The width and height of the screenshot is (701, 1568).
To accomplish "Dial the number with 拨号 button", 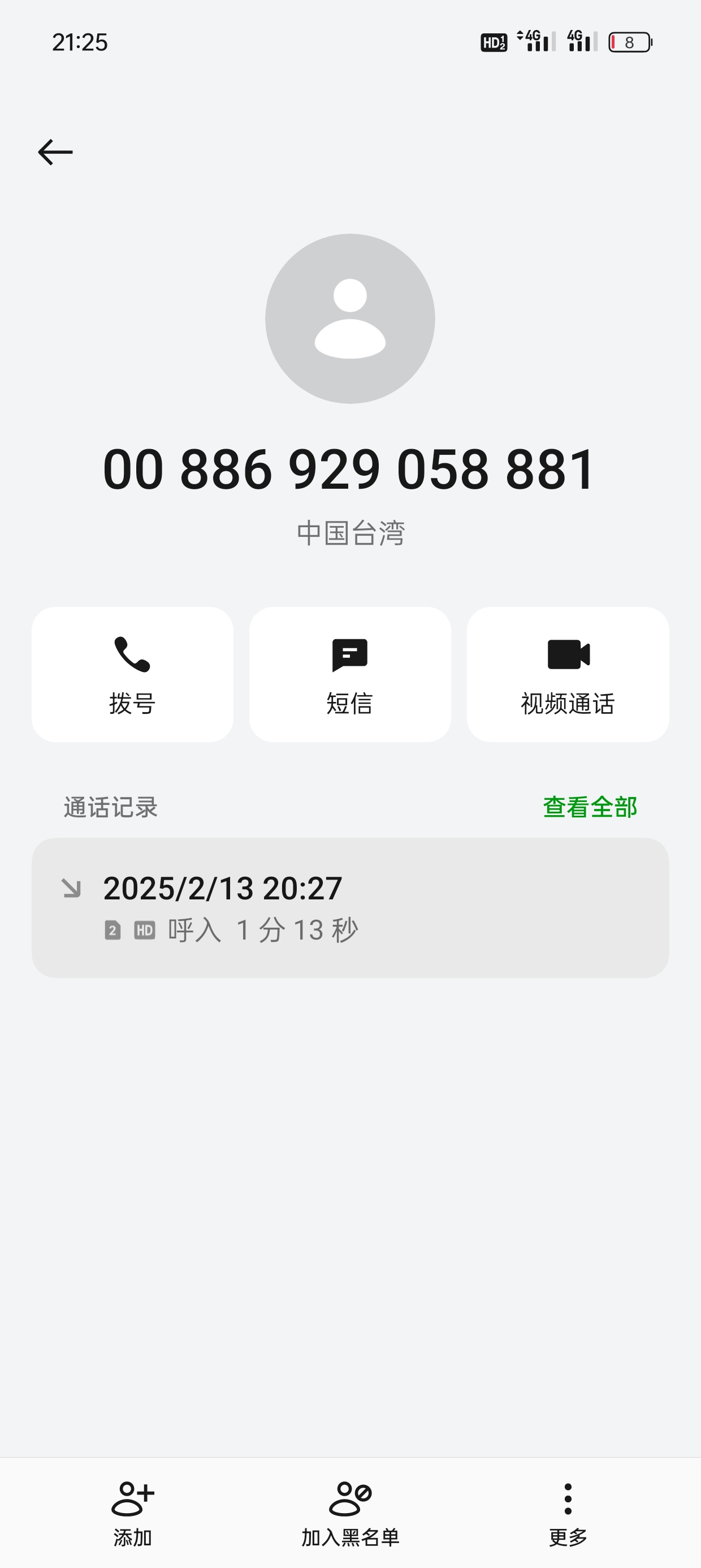I will coord(133,674).
